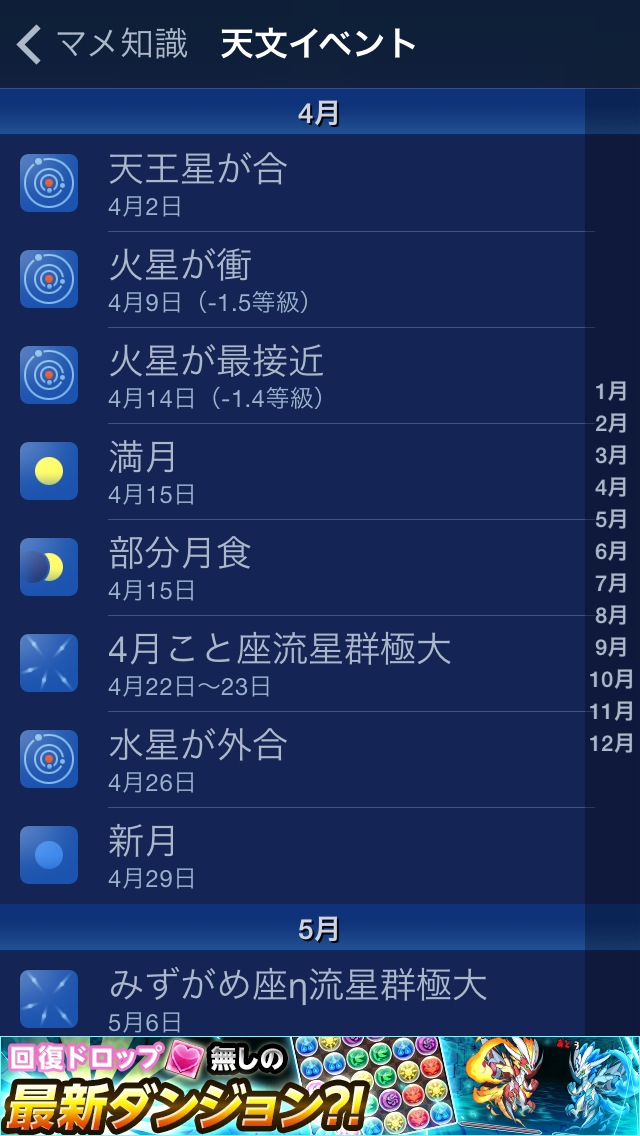Open the 火星が衝 event
This screenshot has height=1136, width=640.
[x=300, y=279]
